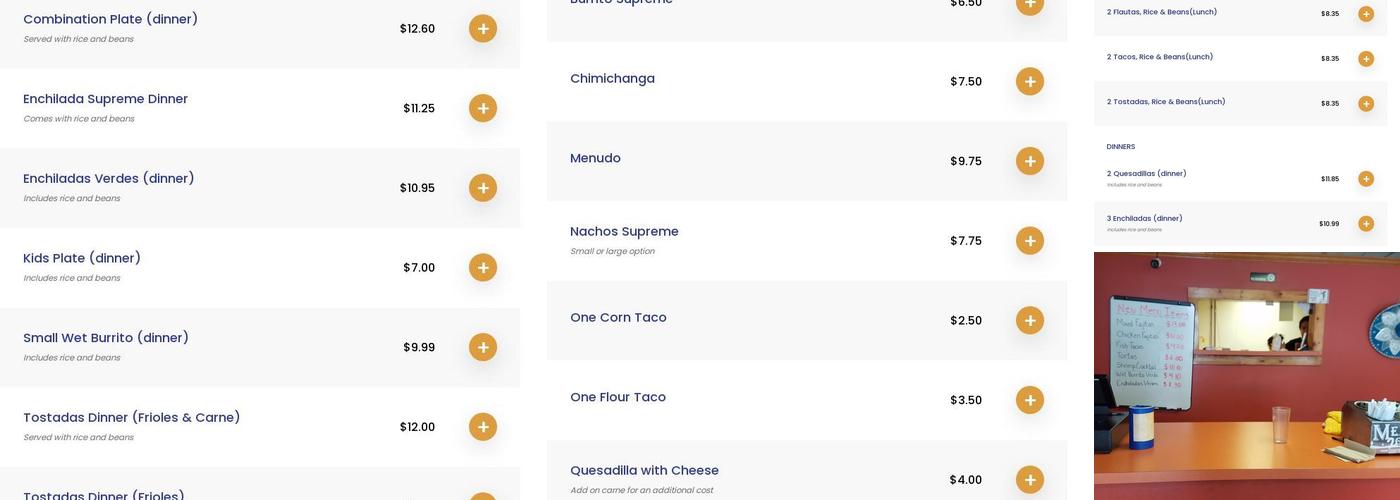
Task: Add Tostadas Dinner (Frijoles & Carne)
Action: click(x=483, y=427)
